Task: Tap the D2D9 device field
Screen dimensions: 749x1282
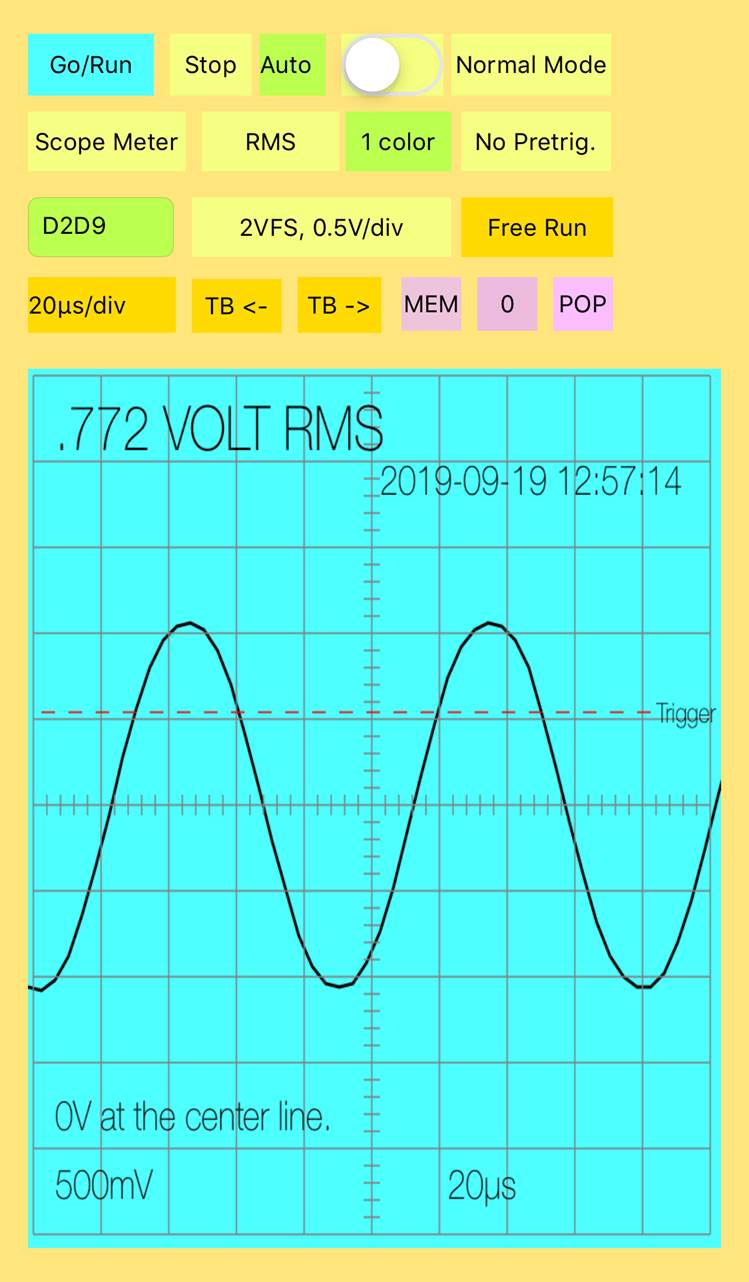Action: 101,227
